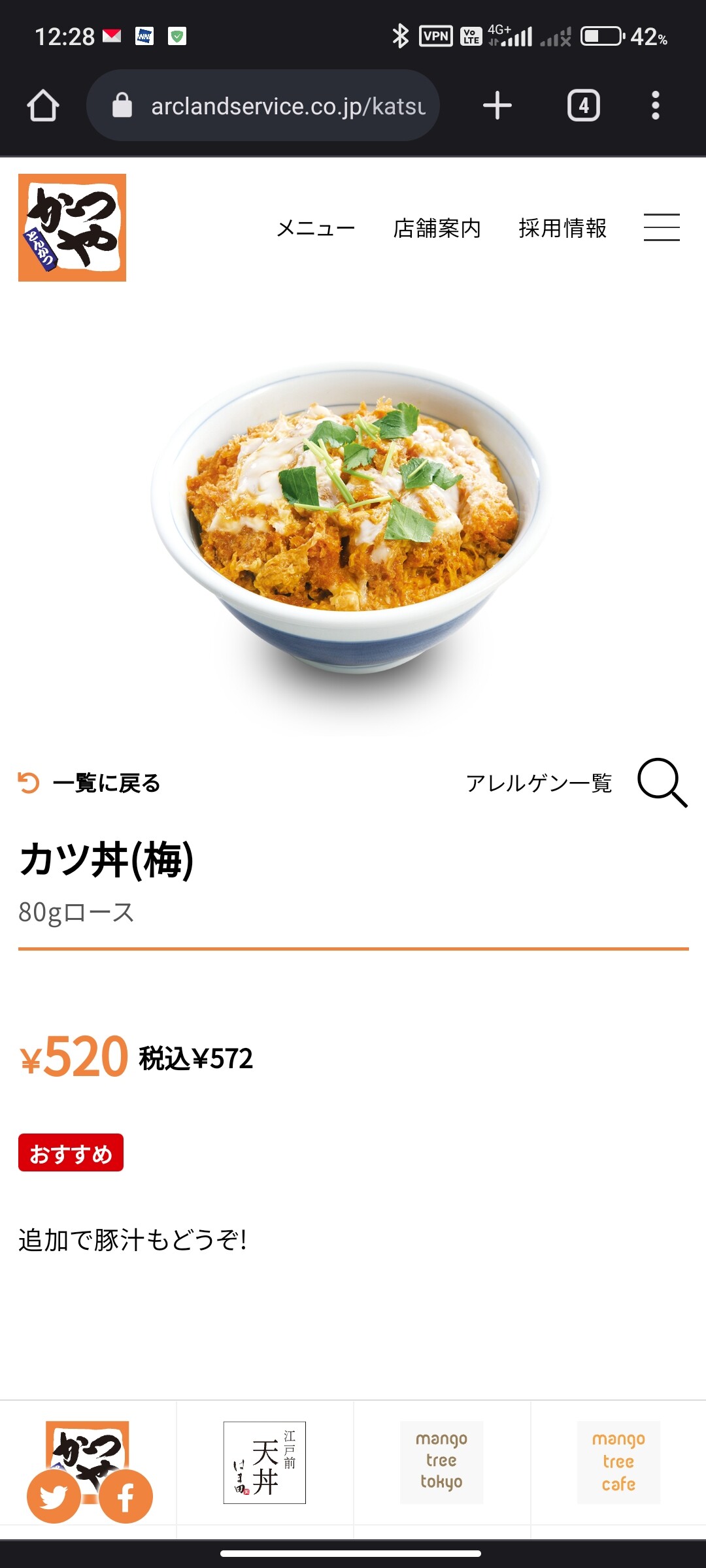Open 採用情報 recruitment page
Image resolution: width=706 pixels, height=1568 pixels.
(x=562, y=228)
